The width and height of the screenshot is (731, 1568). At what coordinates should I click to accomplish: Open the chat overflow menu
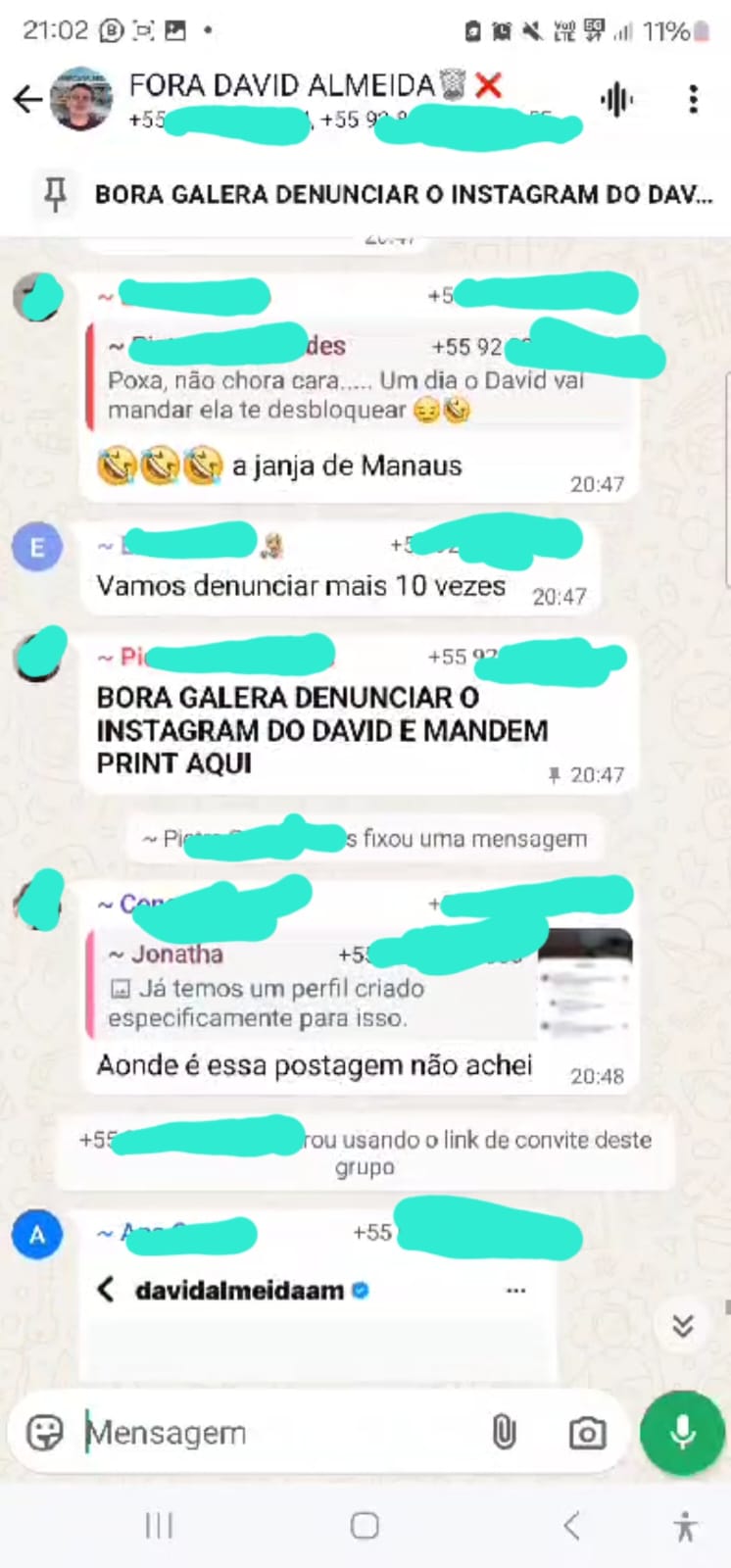(x=693, y=99)
